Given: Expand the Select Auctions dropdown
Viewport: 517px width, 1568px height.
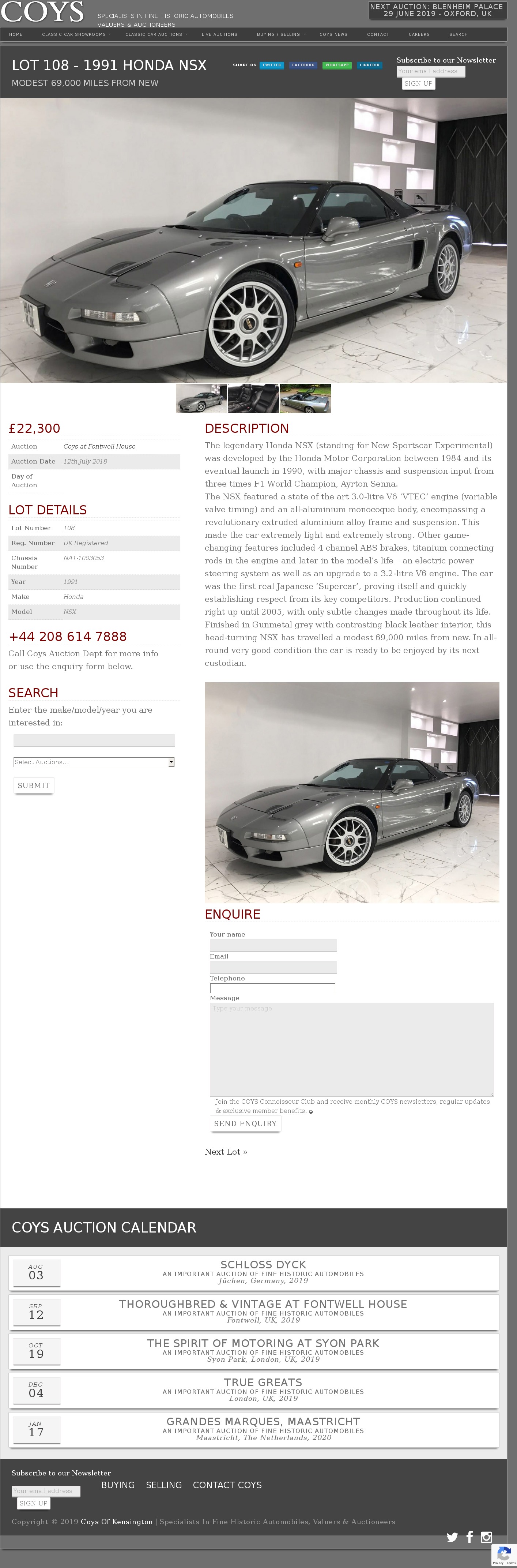Looking at the screenshot, I should point(94,762).
